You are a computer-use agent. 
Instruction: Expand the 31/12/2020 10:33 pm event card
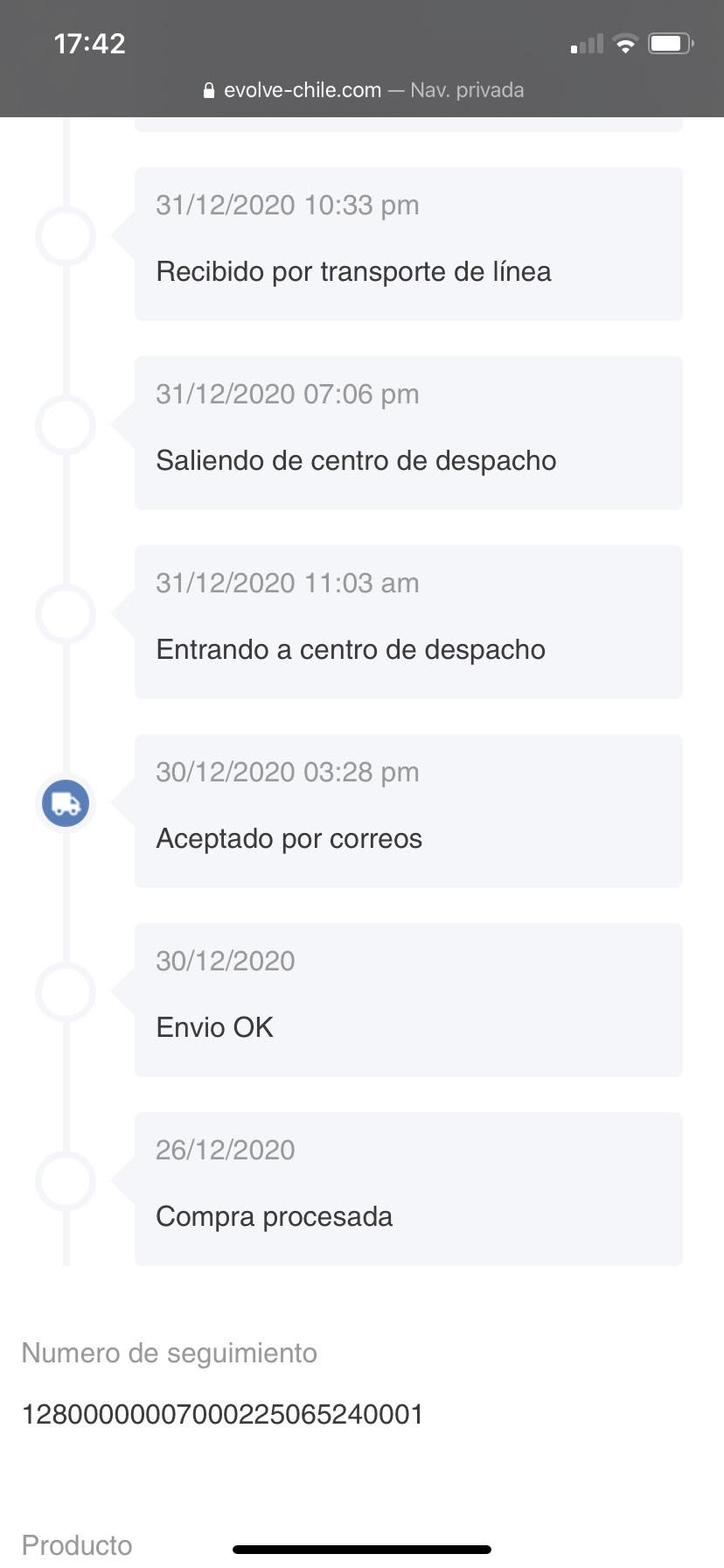coord(407,242)
